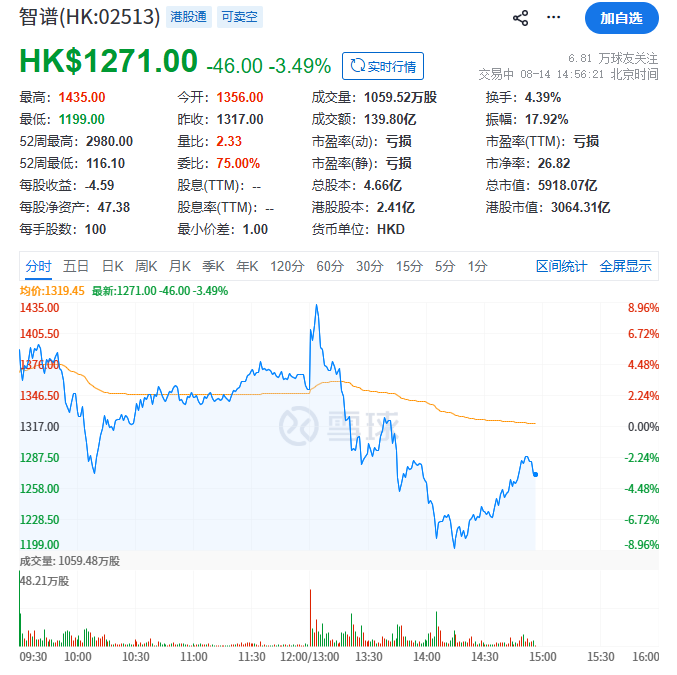This screenshot has height=675, width=677.
Task: Share this stock page
Action: click(x=520, y=18)
